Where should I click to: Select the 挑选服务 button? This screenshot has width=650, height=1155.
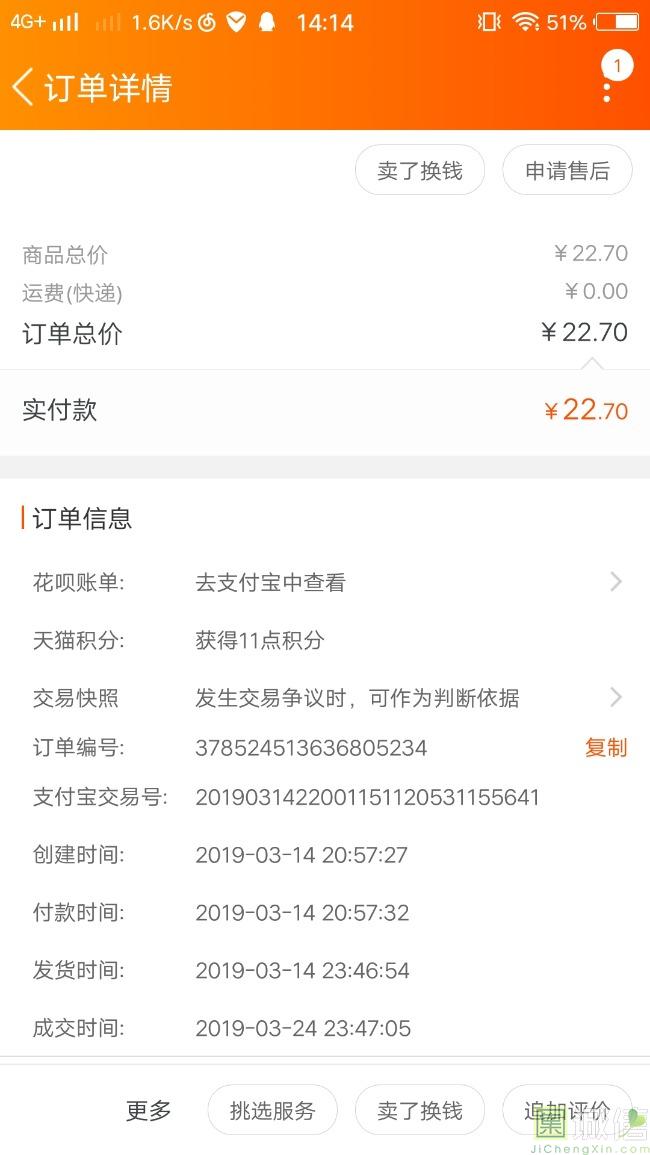point(272,1110)
